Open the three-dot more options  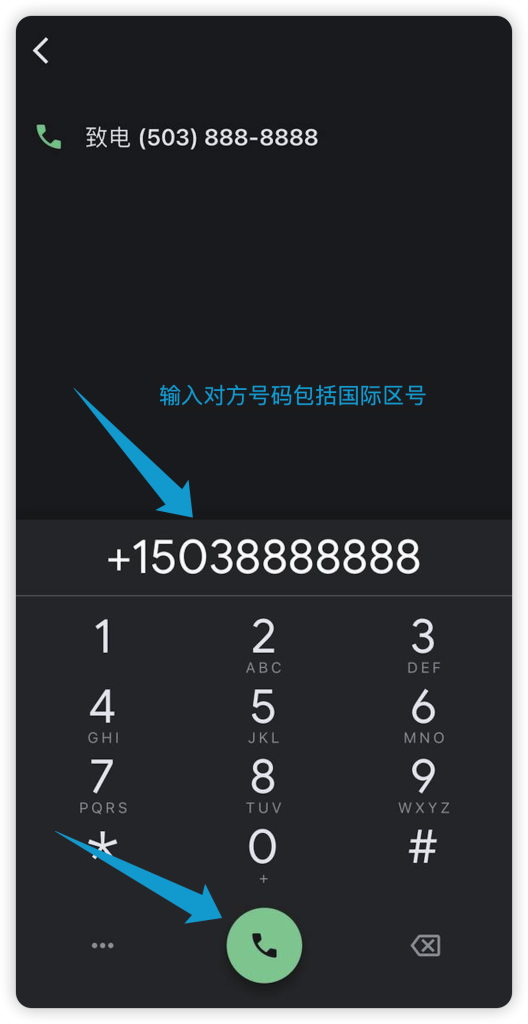point(103,945)
